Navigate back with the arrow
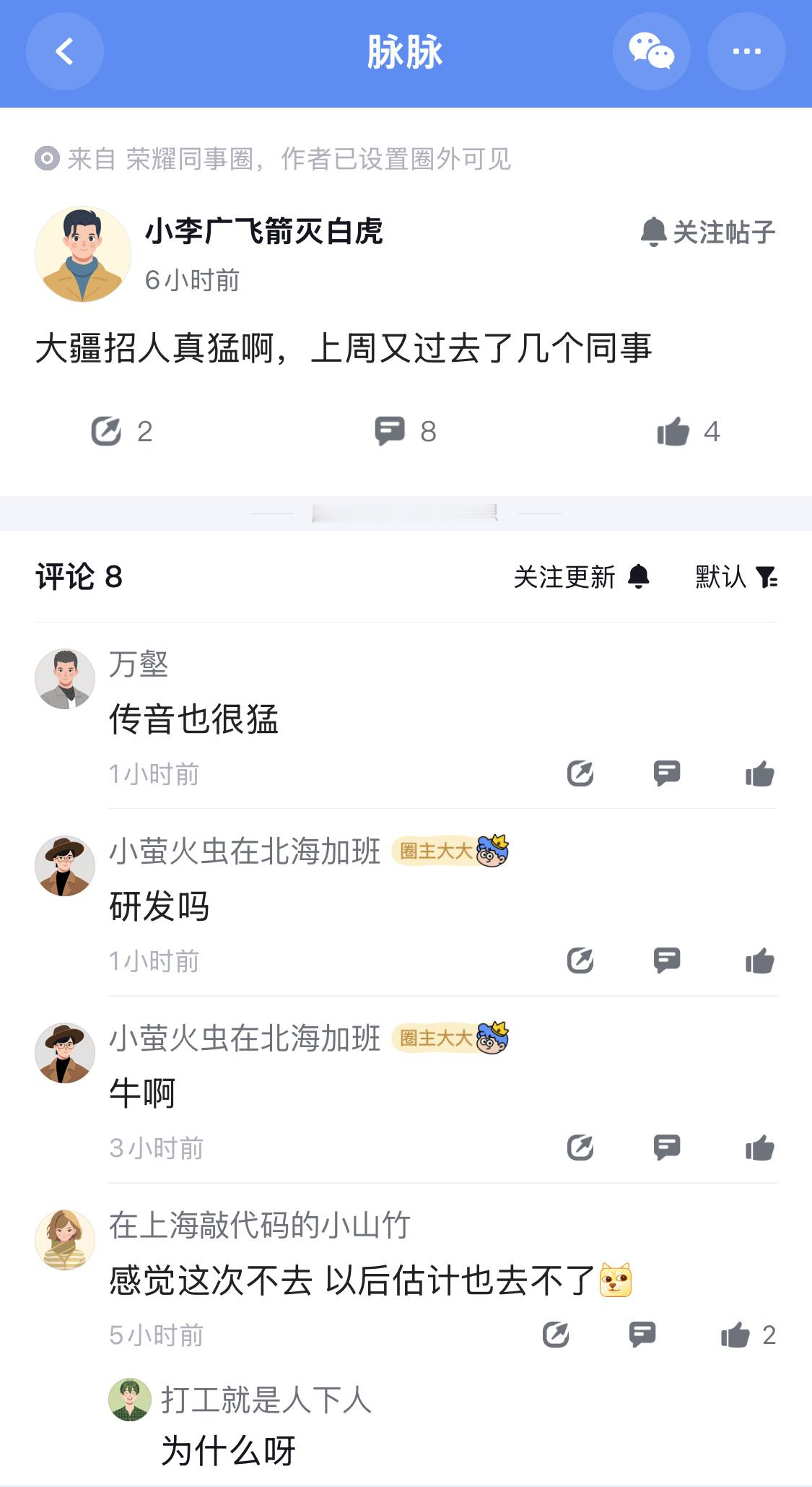 coord(64,51)
